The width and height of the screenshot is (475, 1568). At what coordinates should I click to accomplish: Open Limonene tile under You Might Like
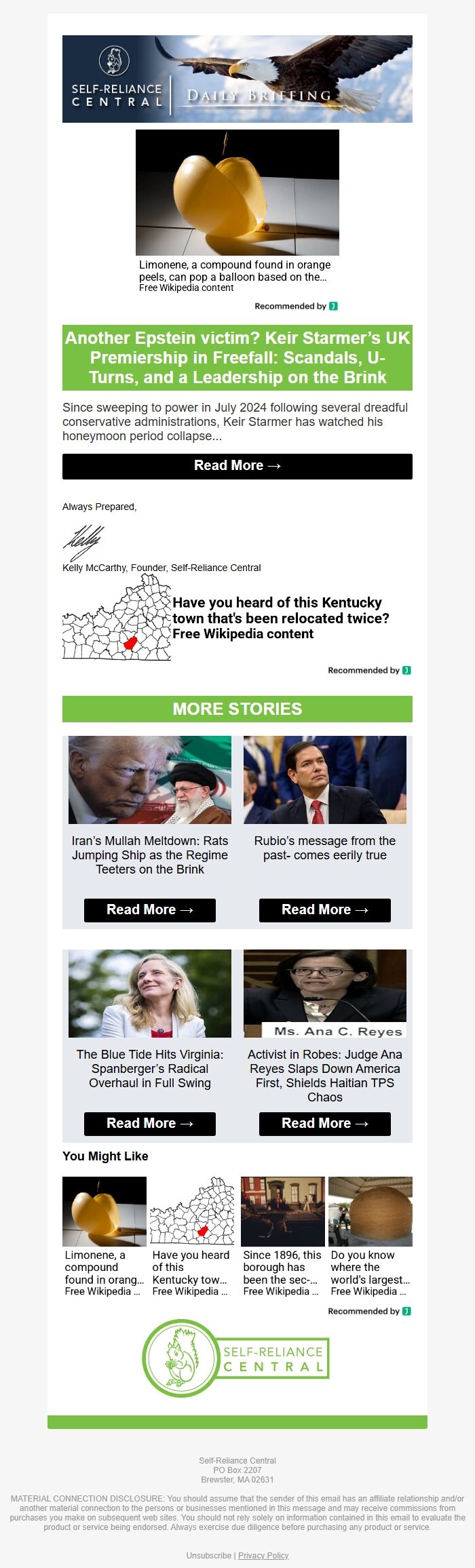tap(104, 1238)
